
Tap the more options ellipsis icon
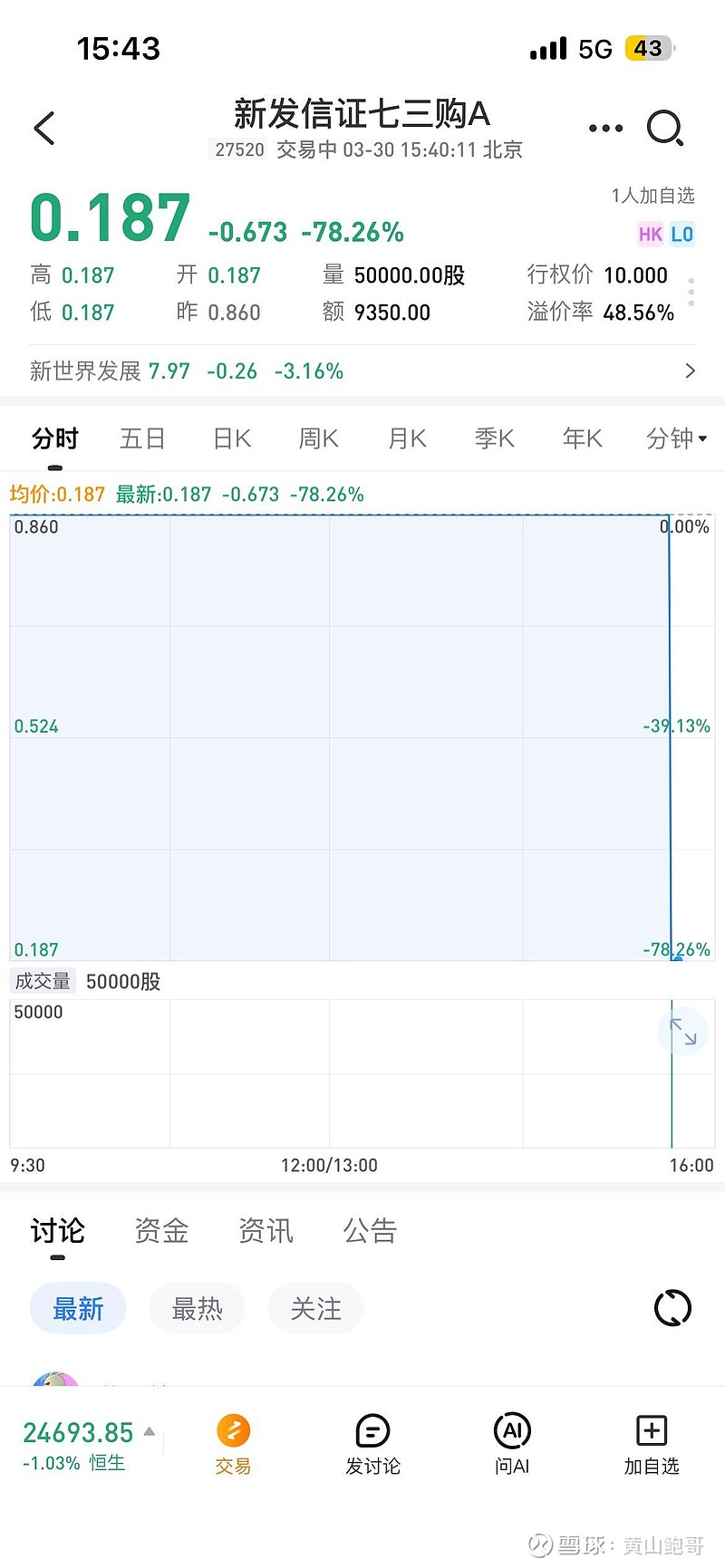coord(604,128)
